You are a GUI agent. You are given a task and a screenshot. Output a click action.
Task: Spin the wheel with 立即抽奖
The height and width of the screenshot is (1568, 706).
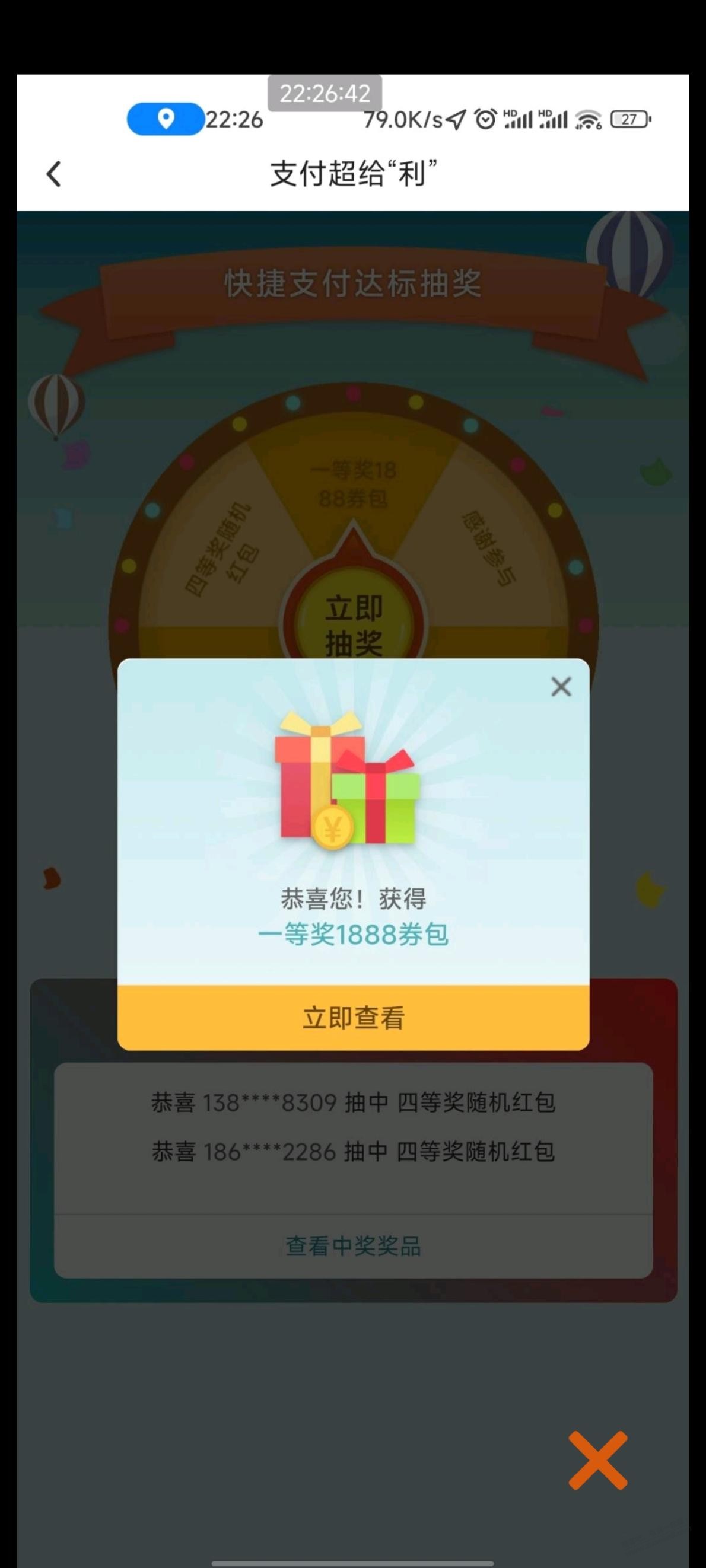(x=354, y=621)
